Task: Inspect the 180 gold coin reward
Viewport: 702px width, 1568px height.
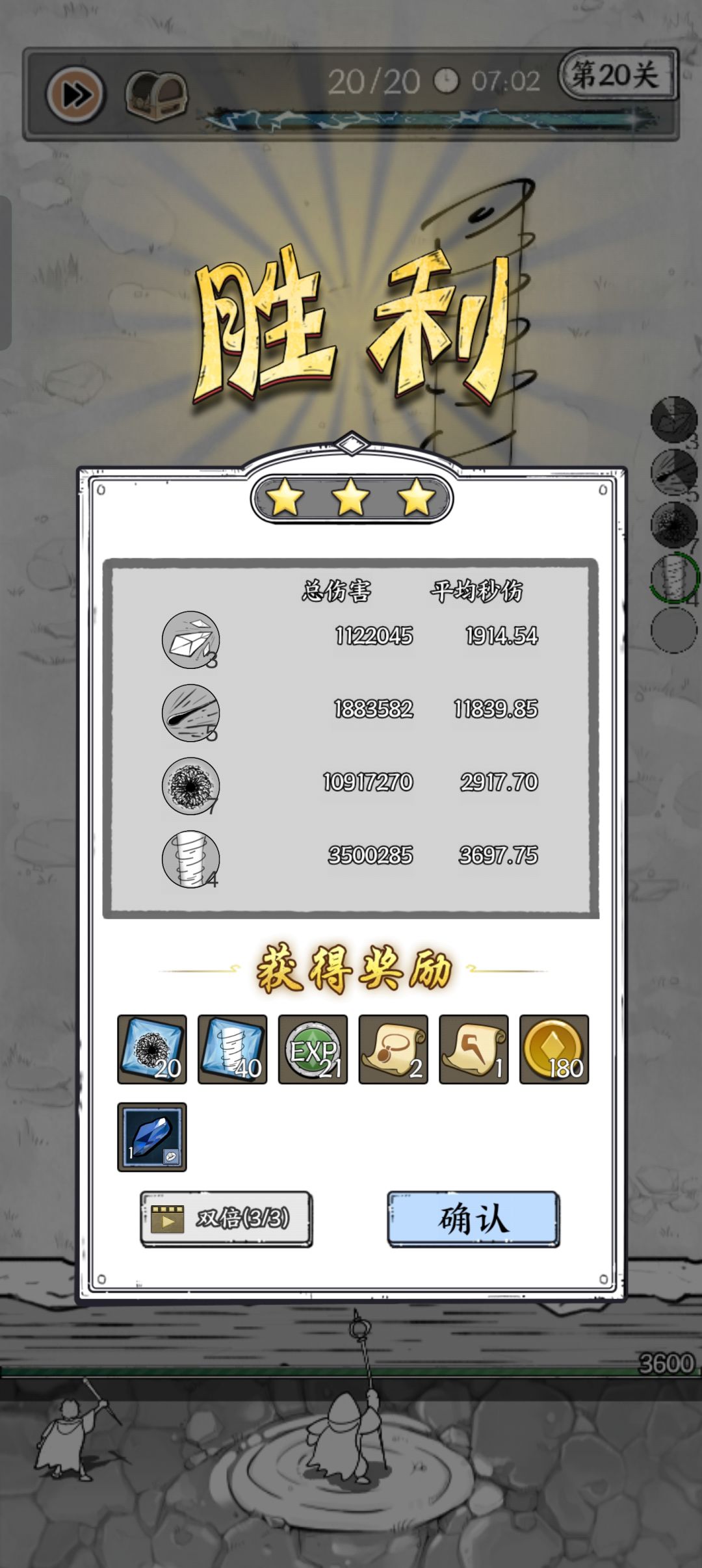Action: [x=554, y=1049]
